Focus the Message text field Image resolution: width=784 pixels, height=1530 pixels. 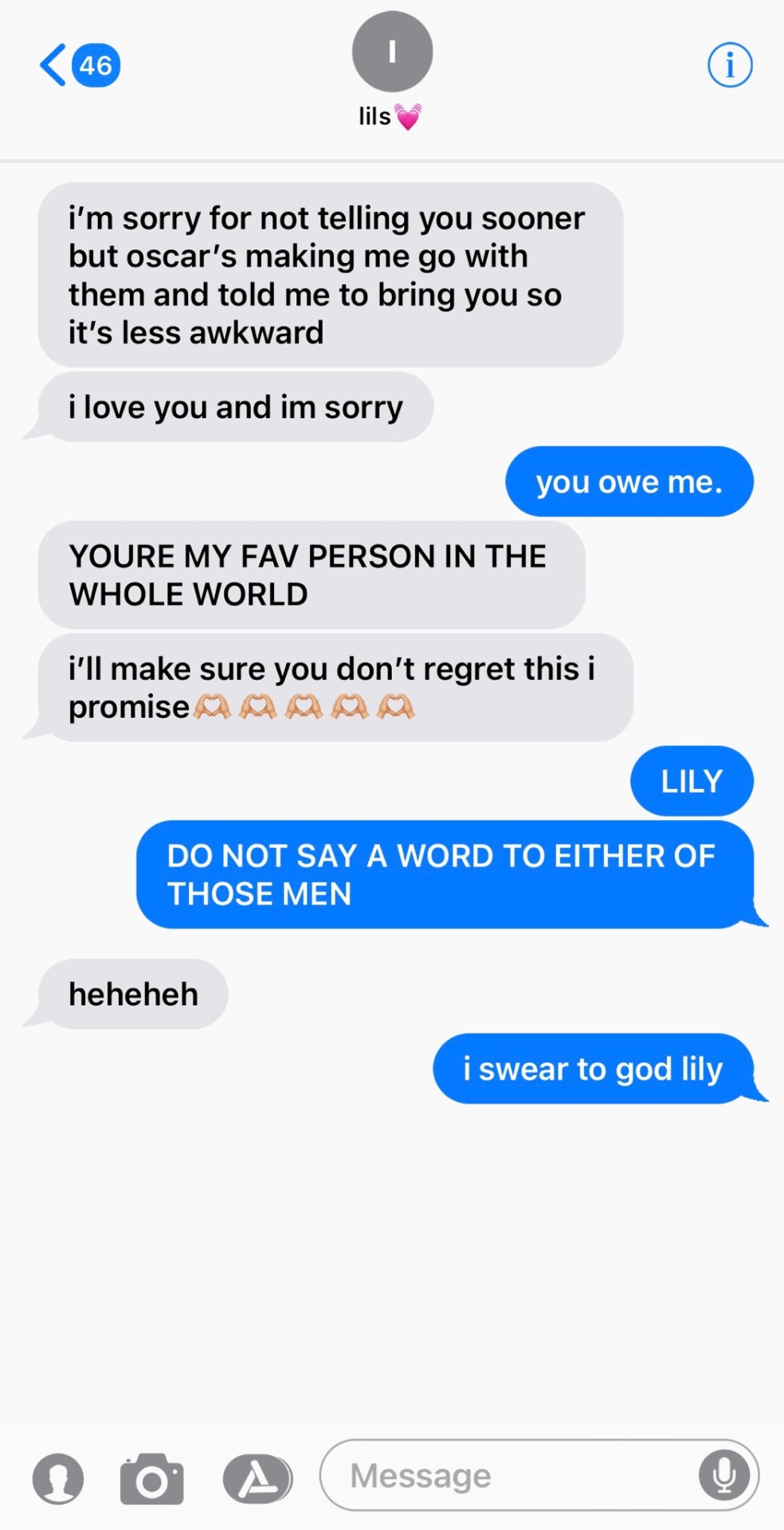(x=510, y=1476)
